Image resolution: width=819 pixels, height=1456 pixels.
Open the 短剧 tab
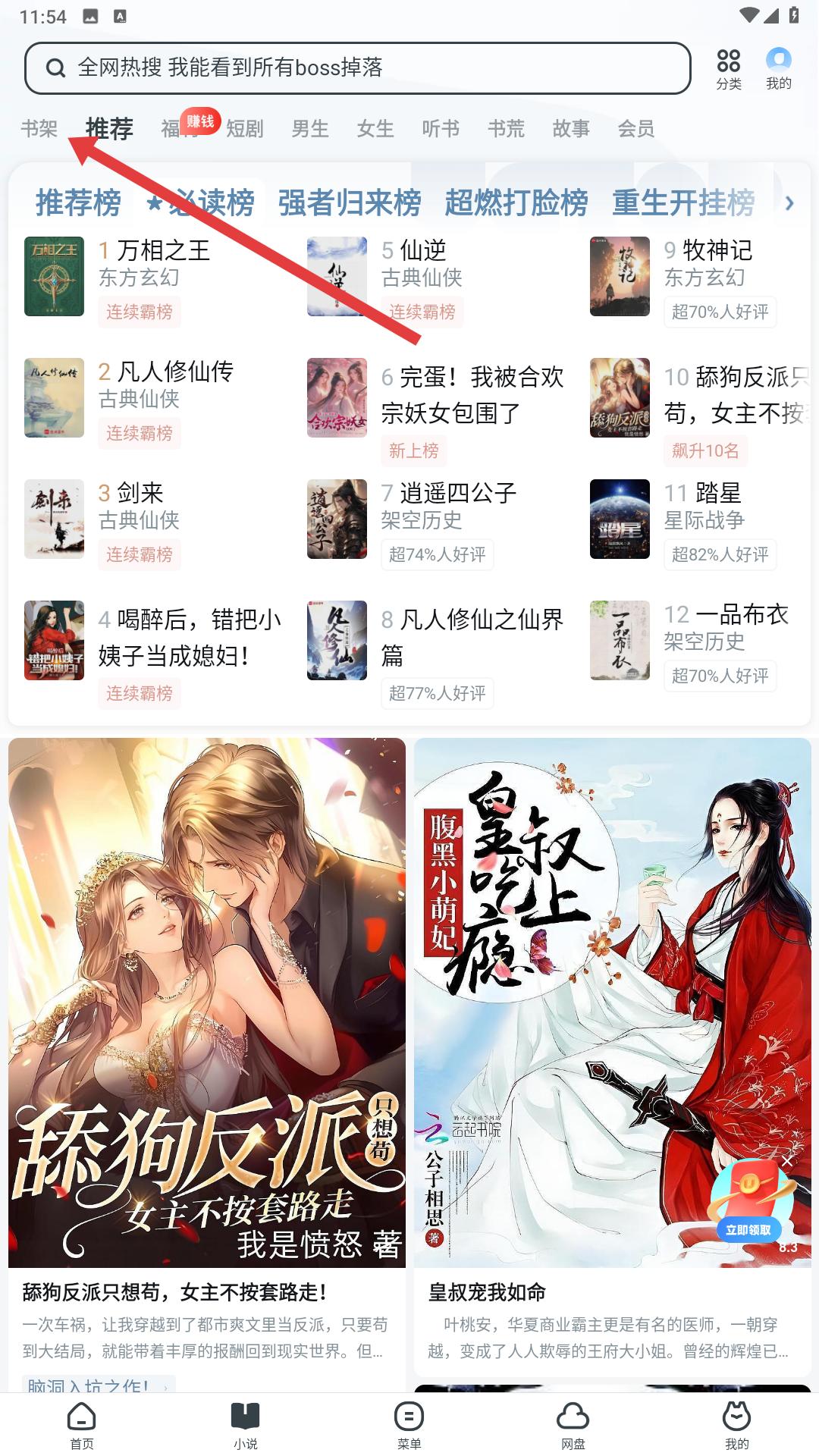click(x=244, y=129)
